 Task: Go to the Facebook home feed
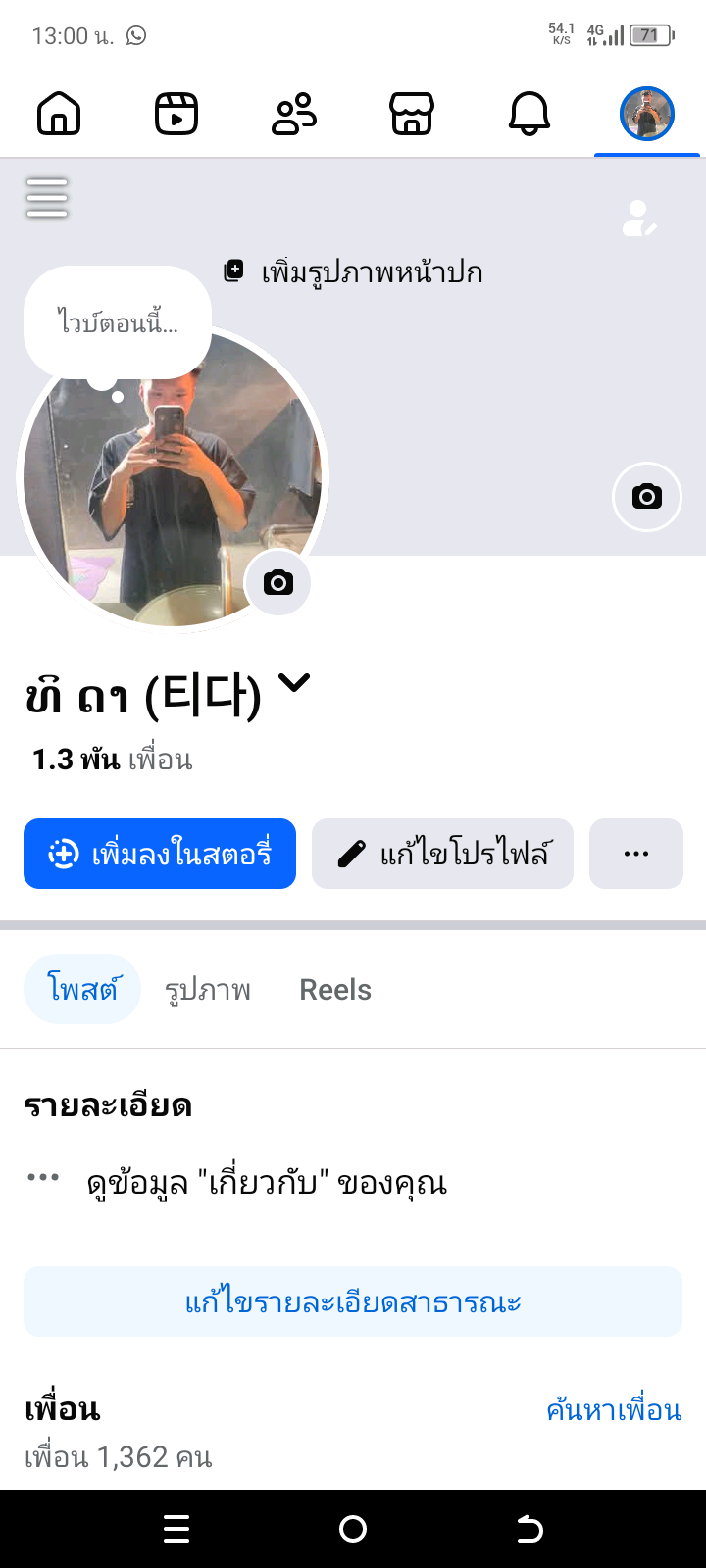(59, 115)
